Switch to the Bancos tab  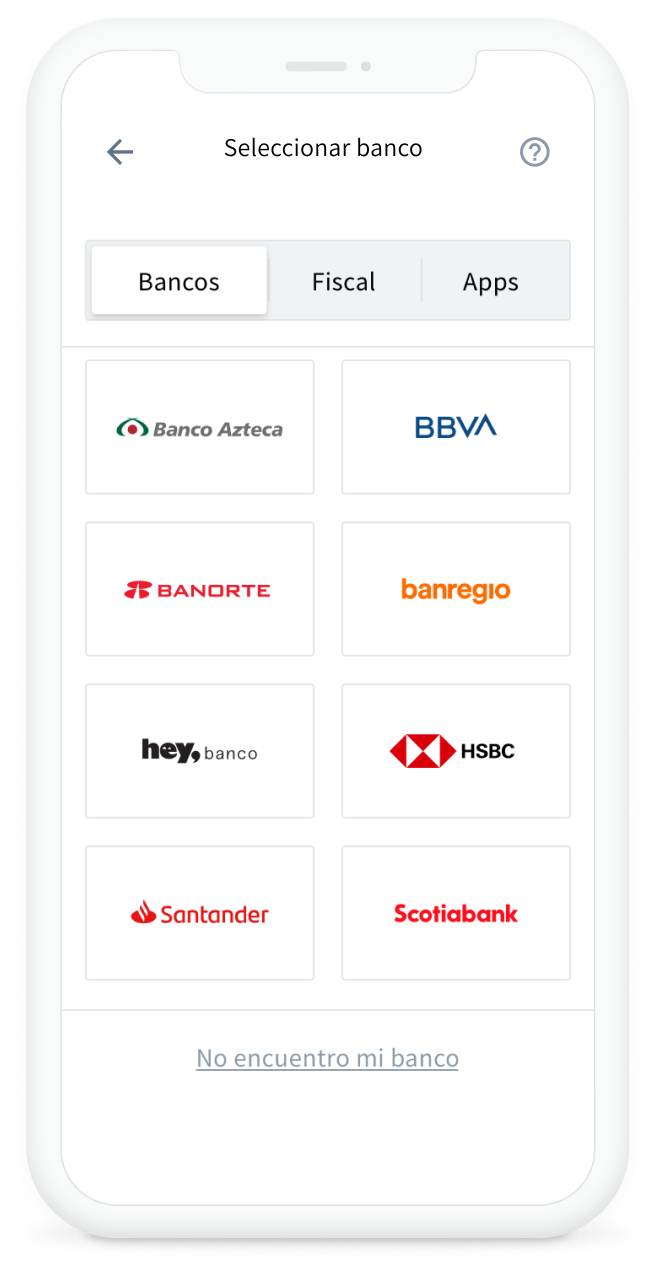pyautogui.click(x=179, y=282)
